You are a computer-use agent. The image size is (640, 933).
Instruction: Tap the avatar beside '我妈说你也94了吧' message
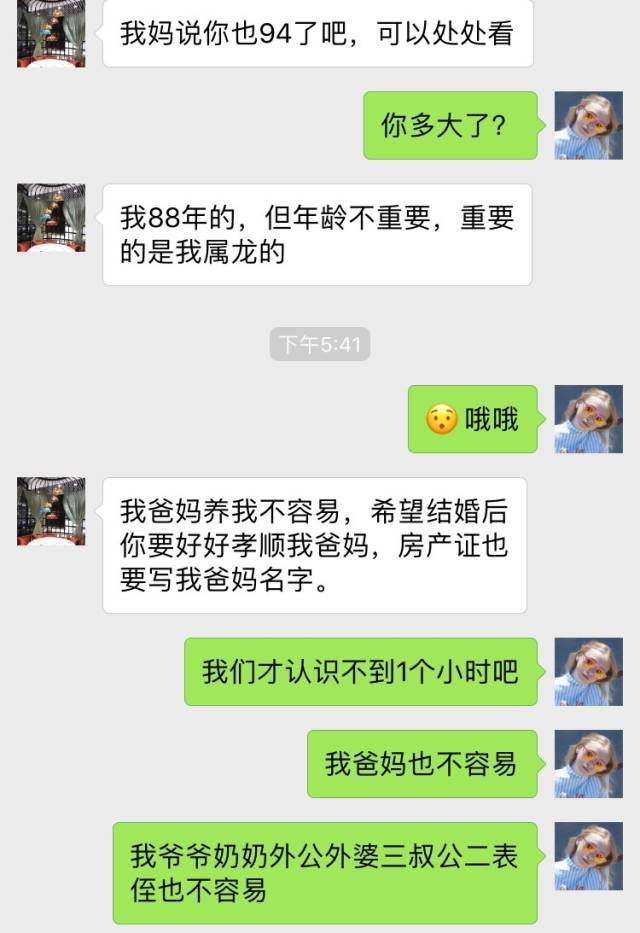tap(51, 33)
